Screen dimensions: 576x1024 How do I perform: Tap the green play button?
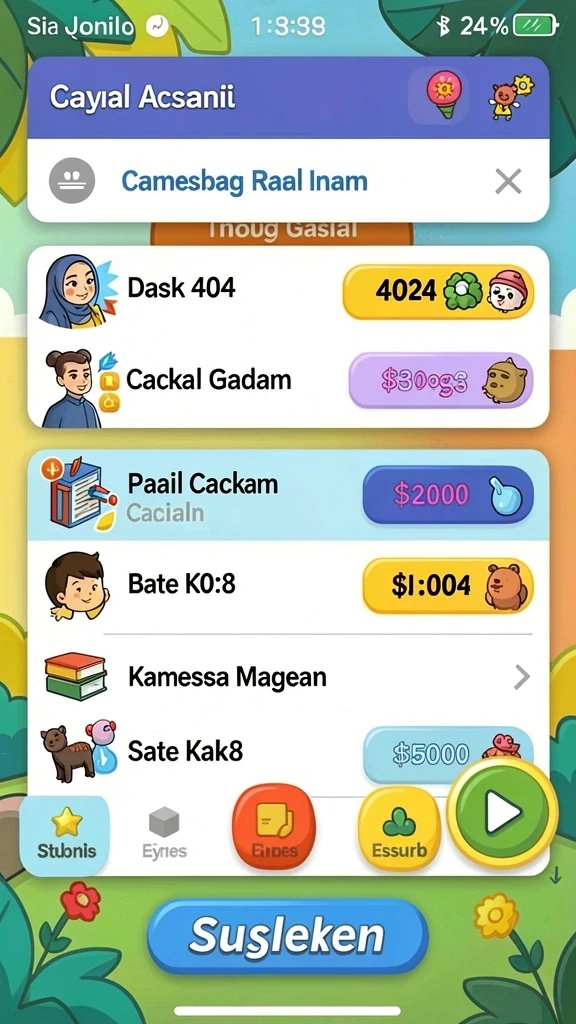point(502,813)
